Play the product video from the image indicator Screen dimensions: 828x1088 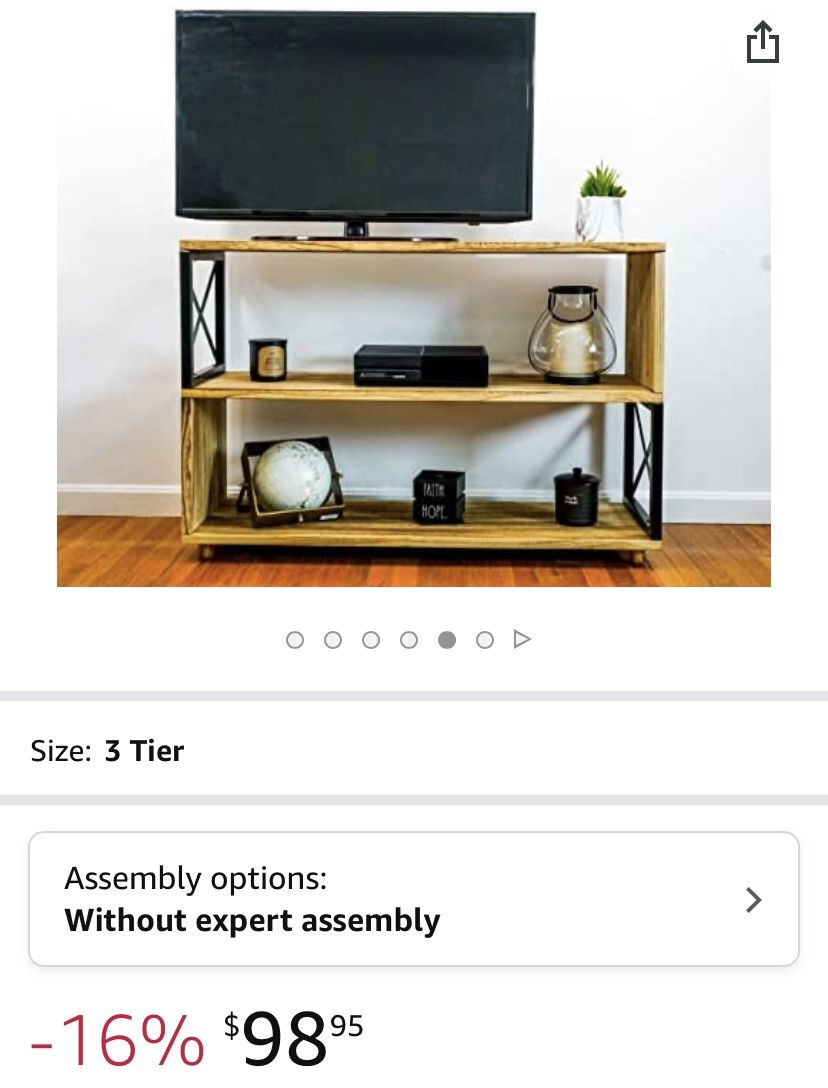522,639
